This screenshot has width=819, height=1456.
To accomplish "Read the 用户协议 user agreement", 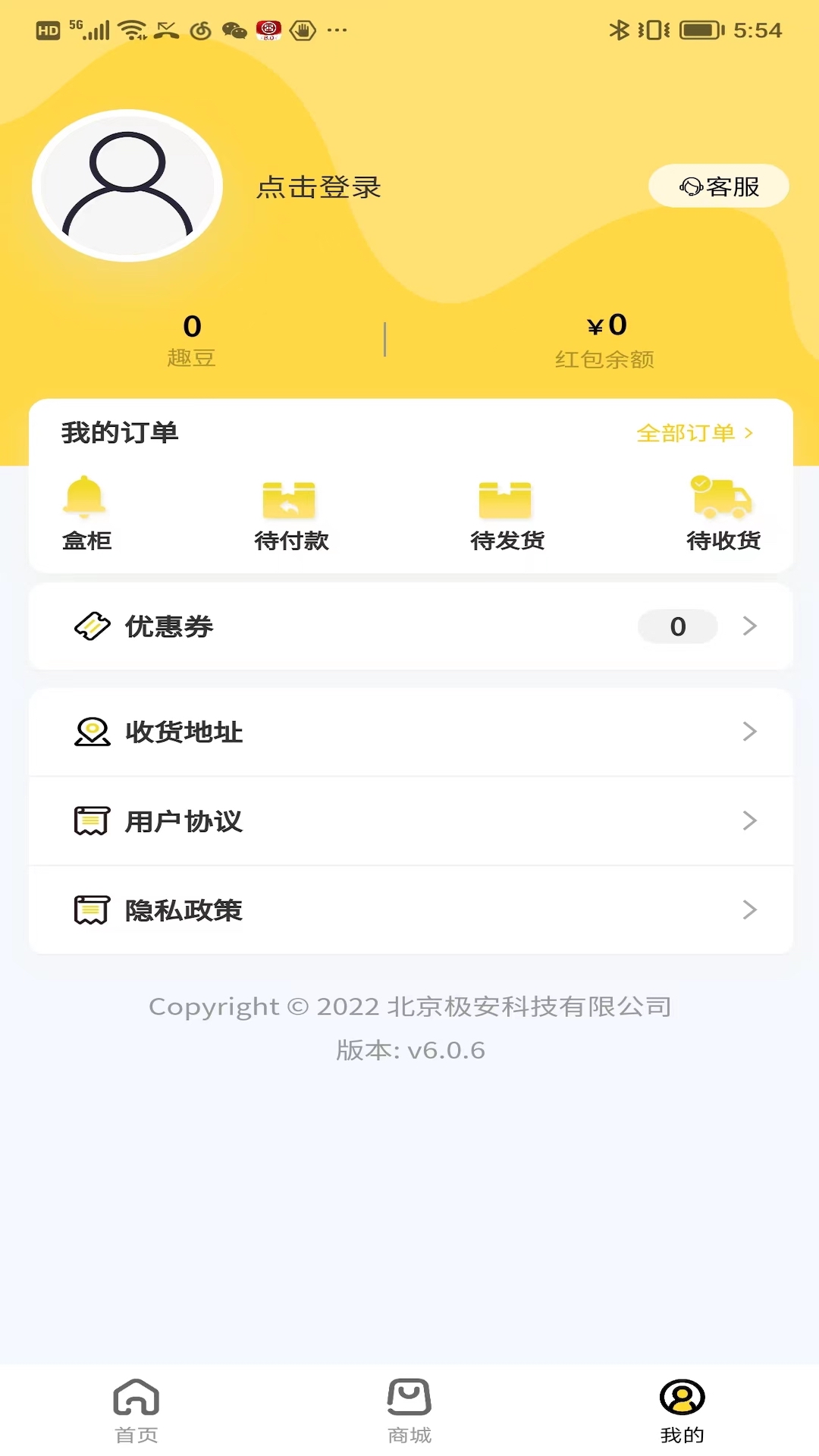I will point(410,821).
